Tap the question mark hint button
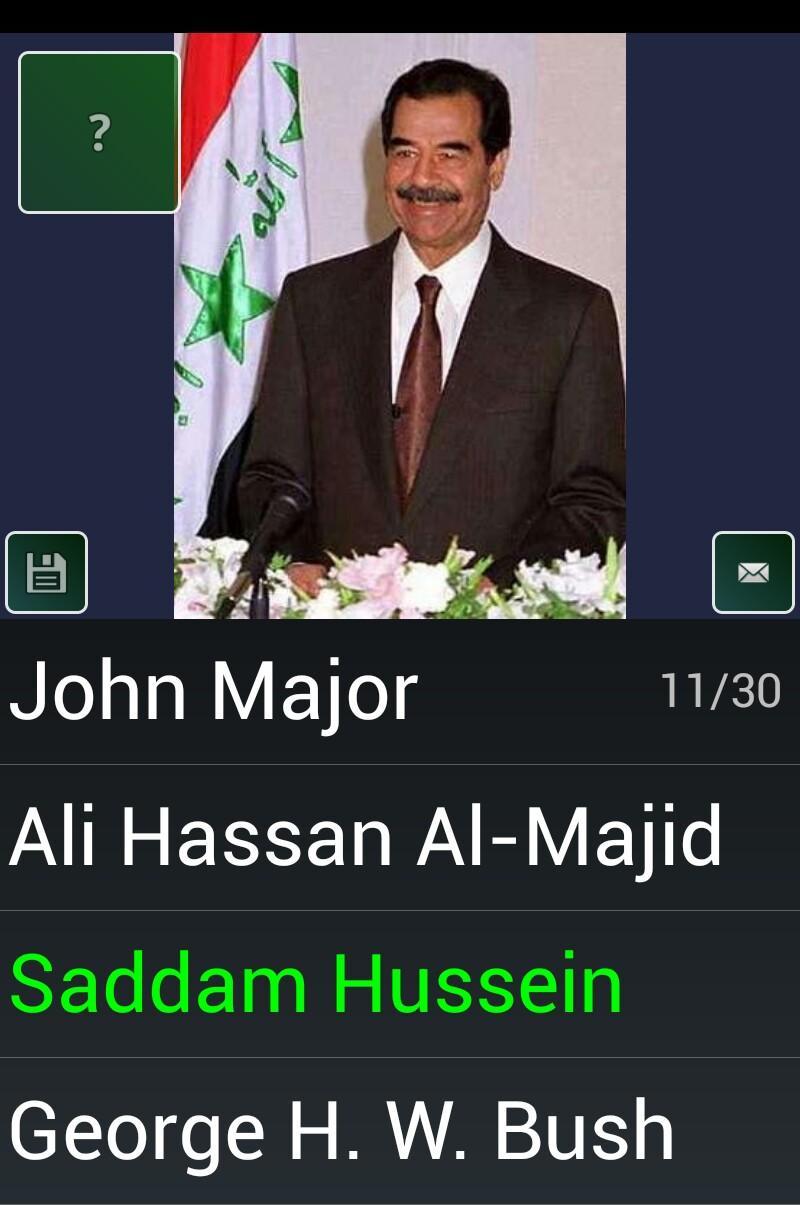Viewport: 800px width, 1205px height. click(x=99, y=133)
